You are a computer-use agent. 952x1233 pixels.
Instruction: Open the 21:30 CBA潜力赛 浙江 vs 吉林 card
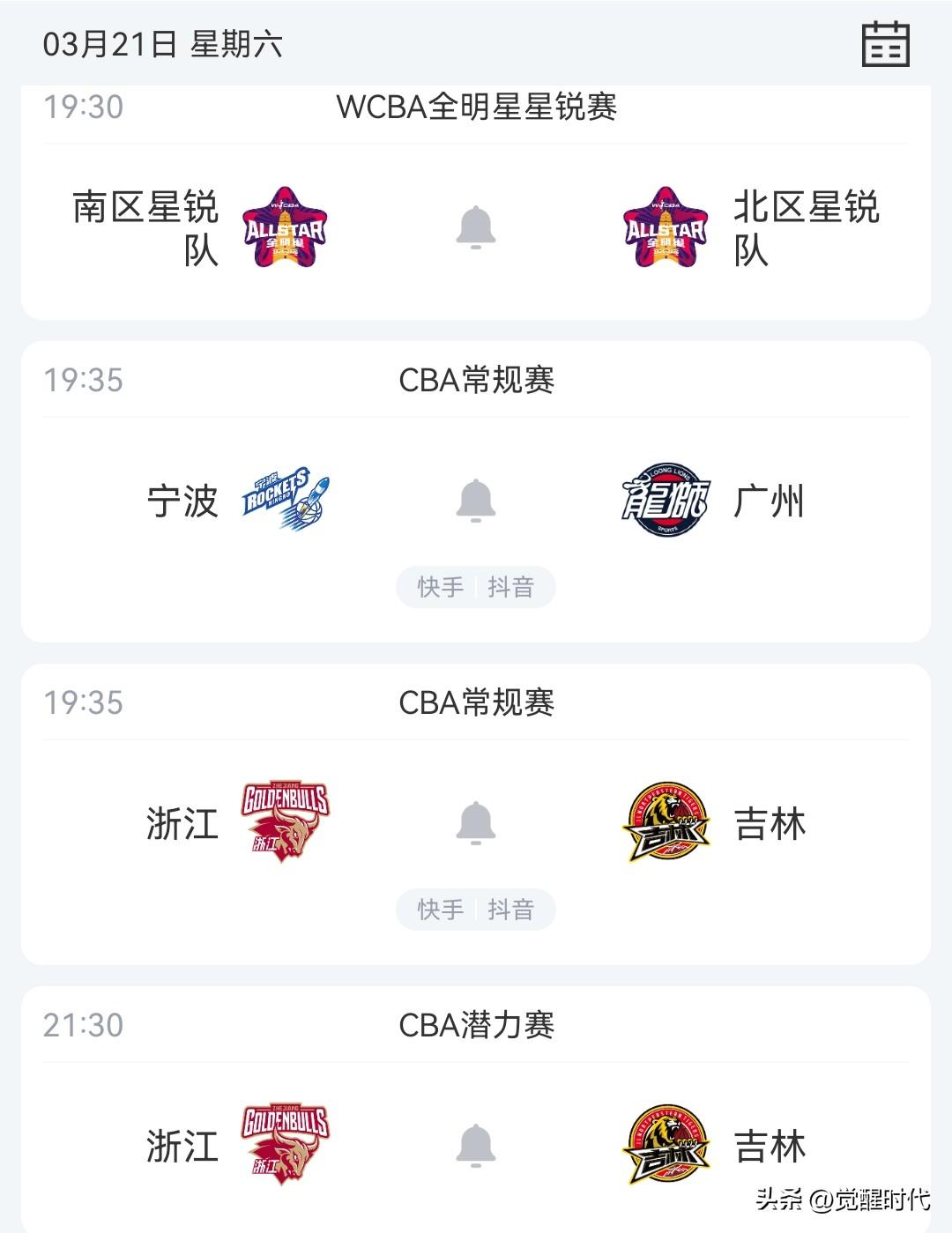(x=476, y=1110)
